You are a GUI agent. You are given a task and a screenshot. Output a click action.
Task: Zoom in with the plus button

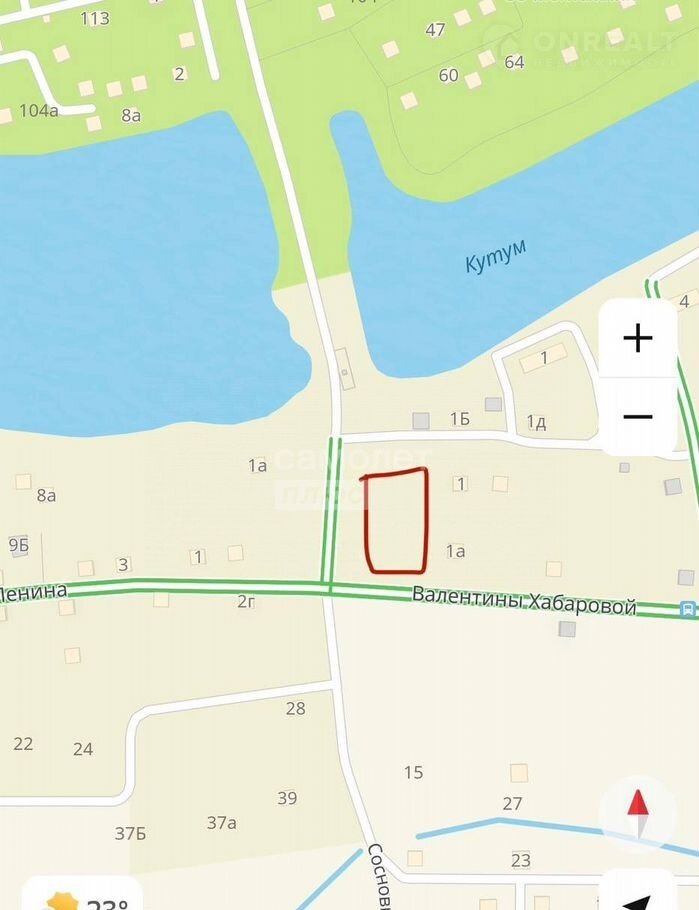[x=637, y=338]
